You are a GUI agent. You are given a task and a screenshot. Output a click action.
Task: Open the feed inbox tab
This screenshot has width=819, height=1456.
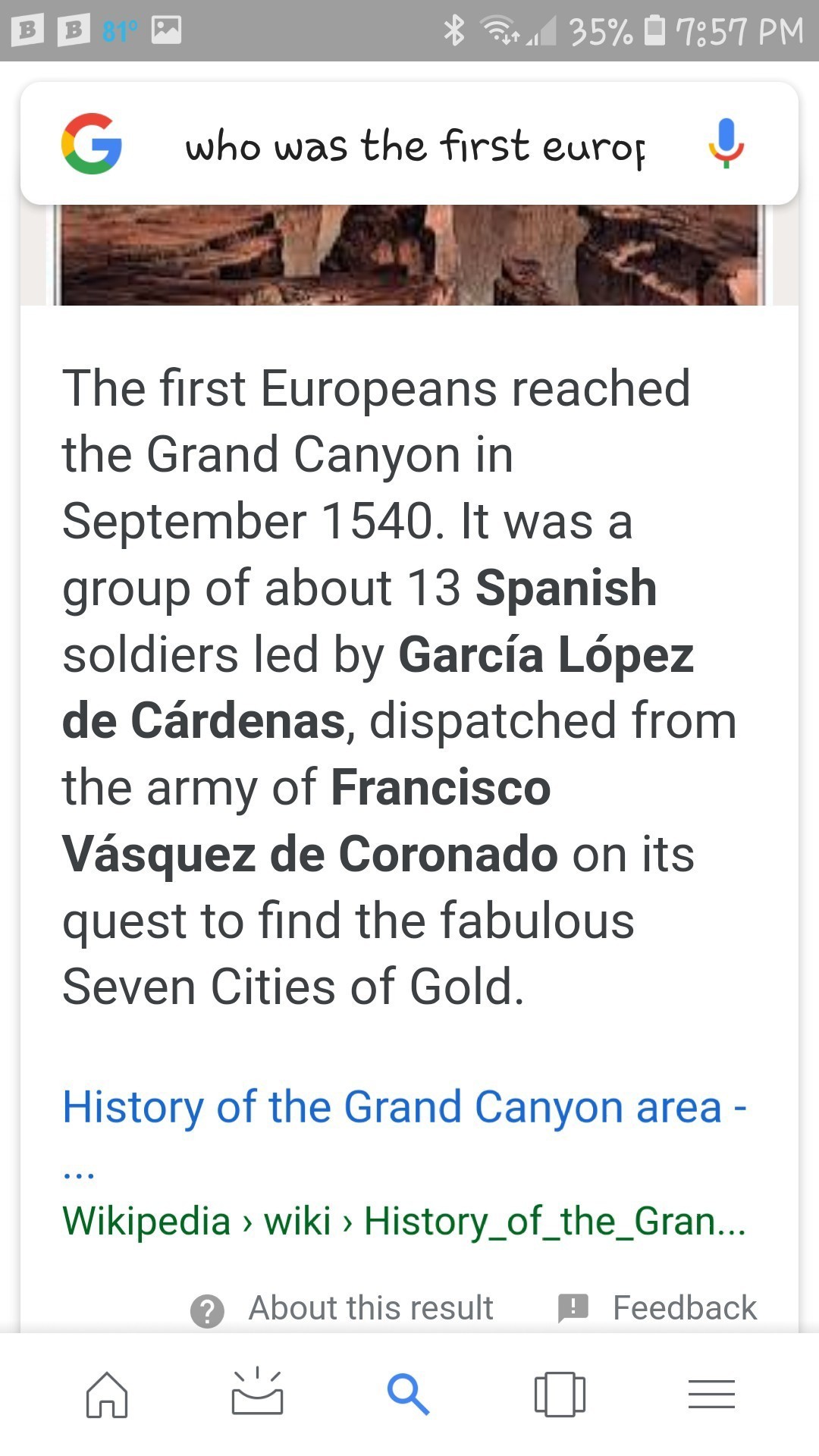pos(257,1392)
